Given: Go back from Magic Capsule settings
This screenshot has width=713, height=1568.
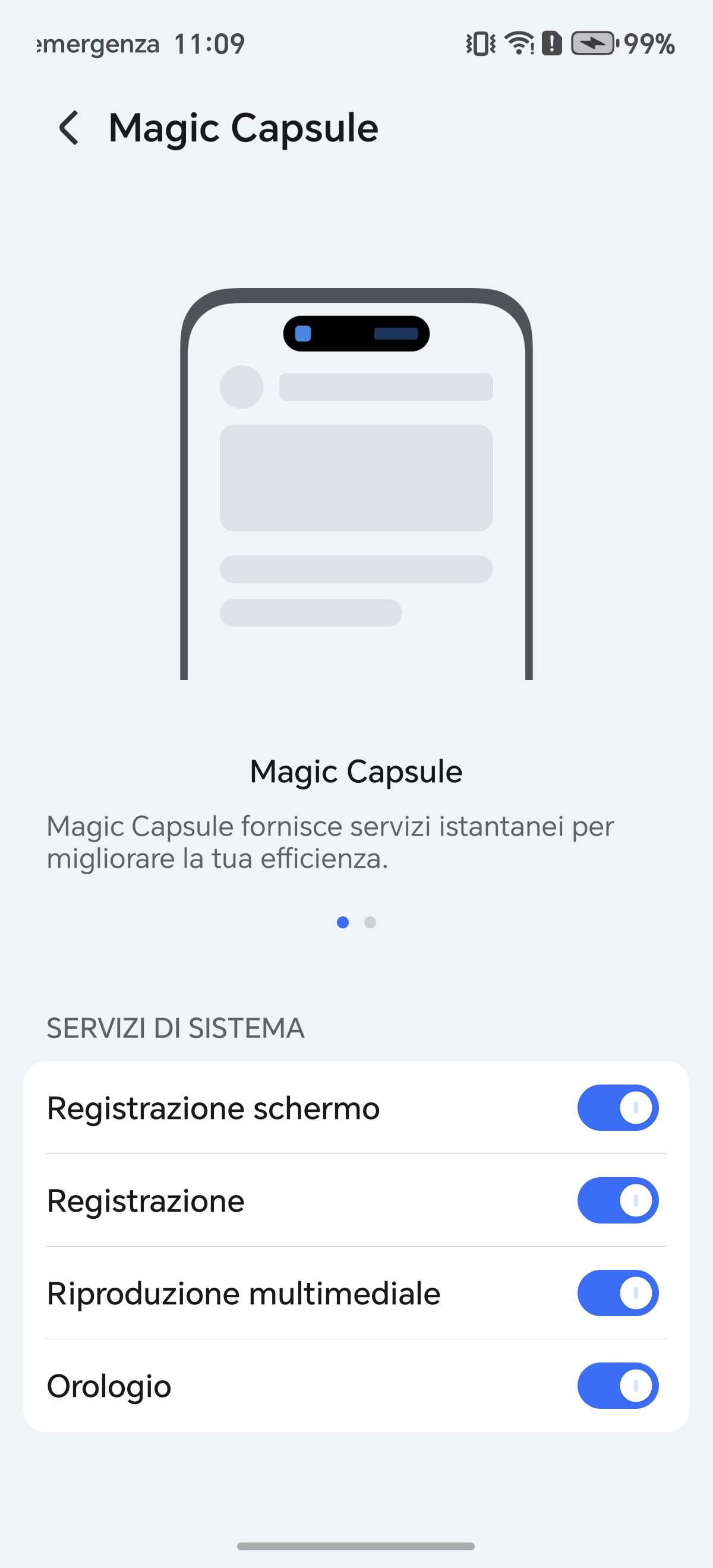Looking at the screenshot, I should pos(69,128).
